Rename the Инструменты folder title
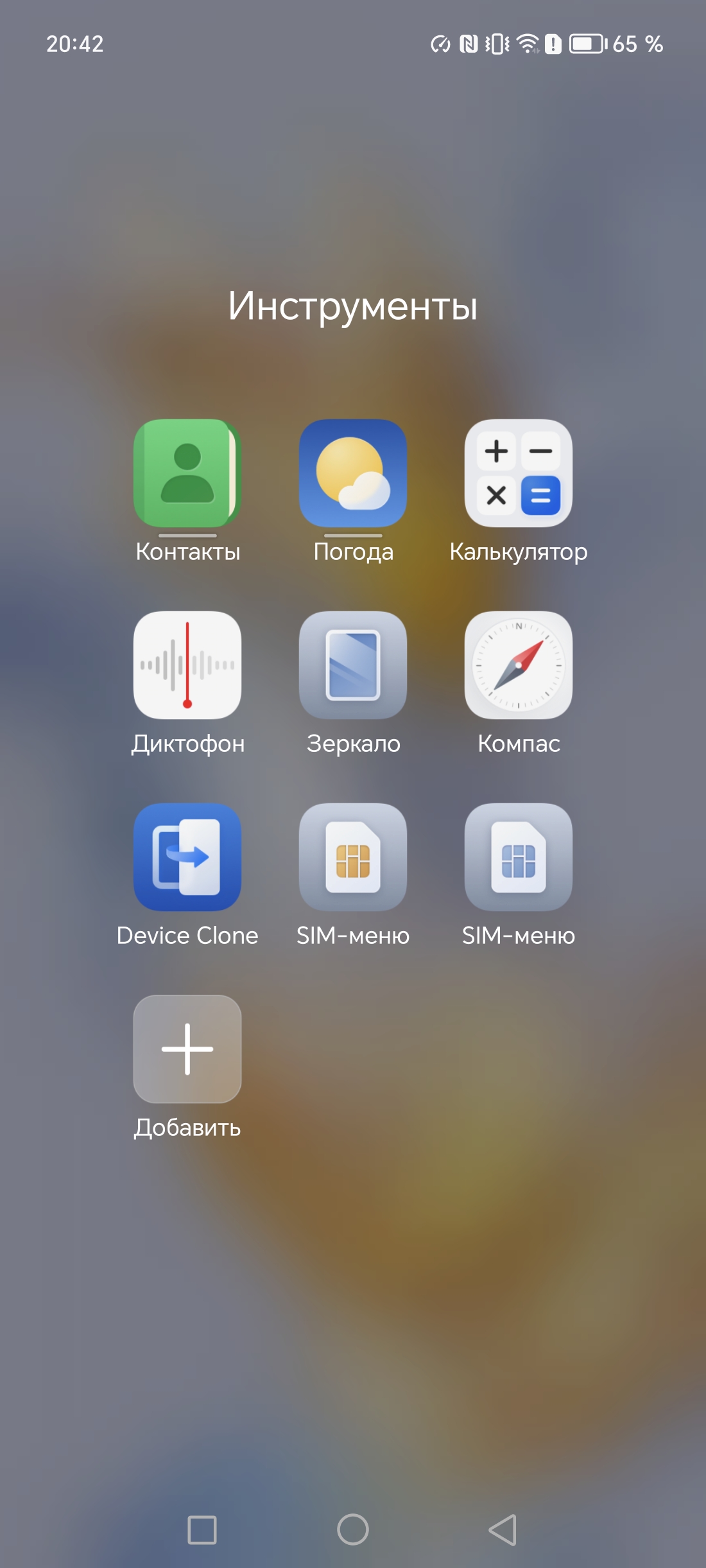This screenshot has height=1568, width=706. pyautogui.click(x=353, y=306)
